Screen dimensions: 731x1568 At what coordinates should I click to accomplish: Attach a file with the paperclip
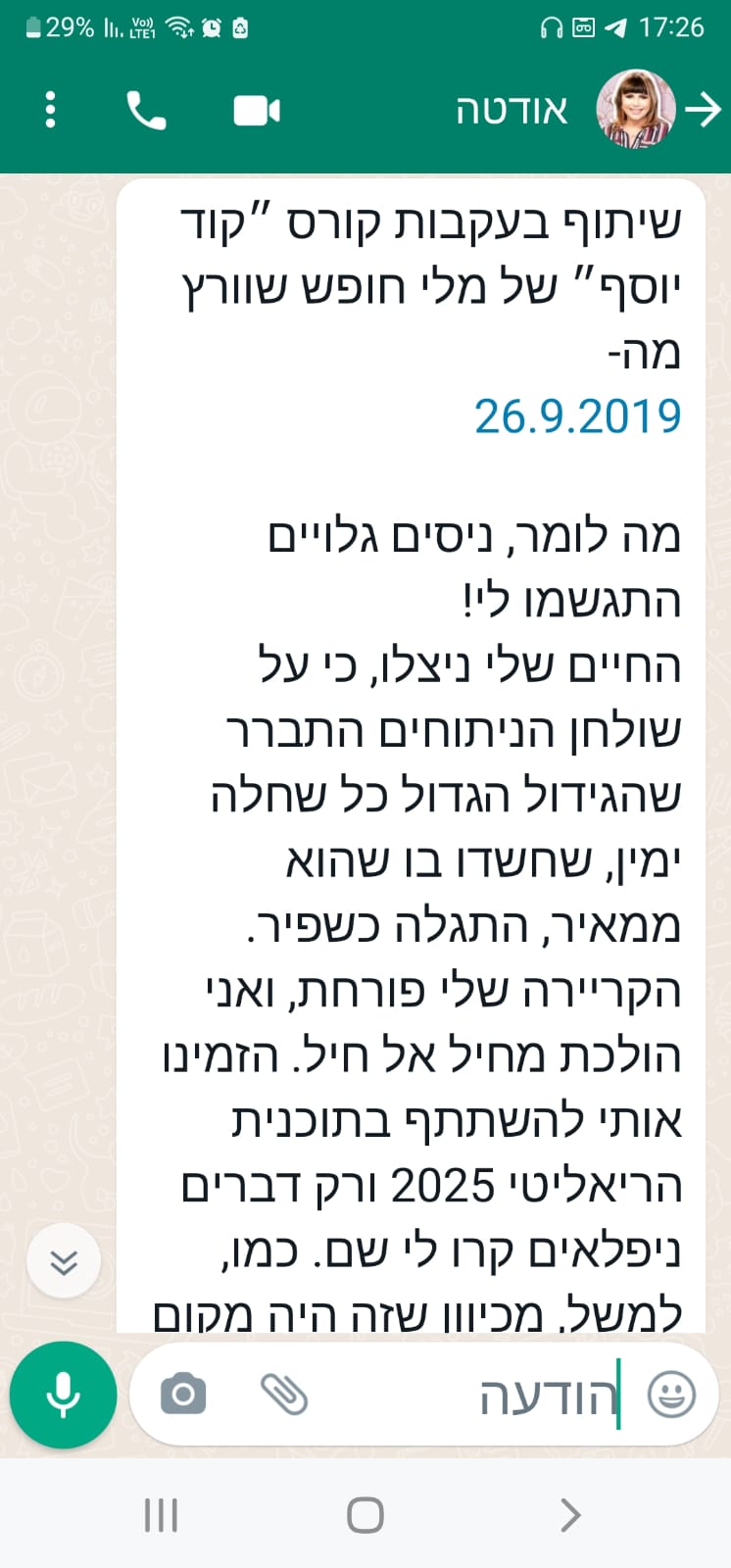284,1394
